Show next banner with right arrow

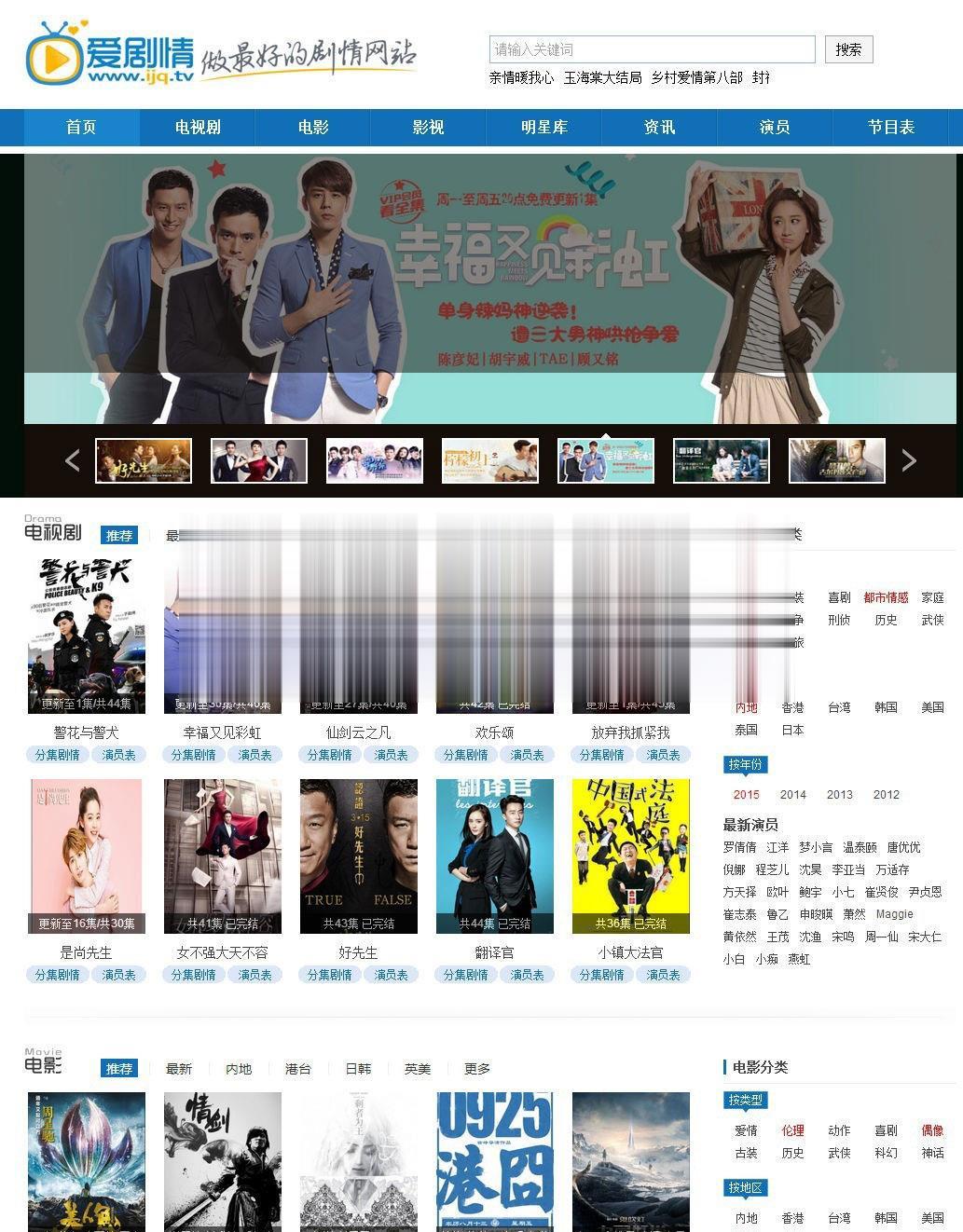[909, 460]
